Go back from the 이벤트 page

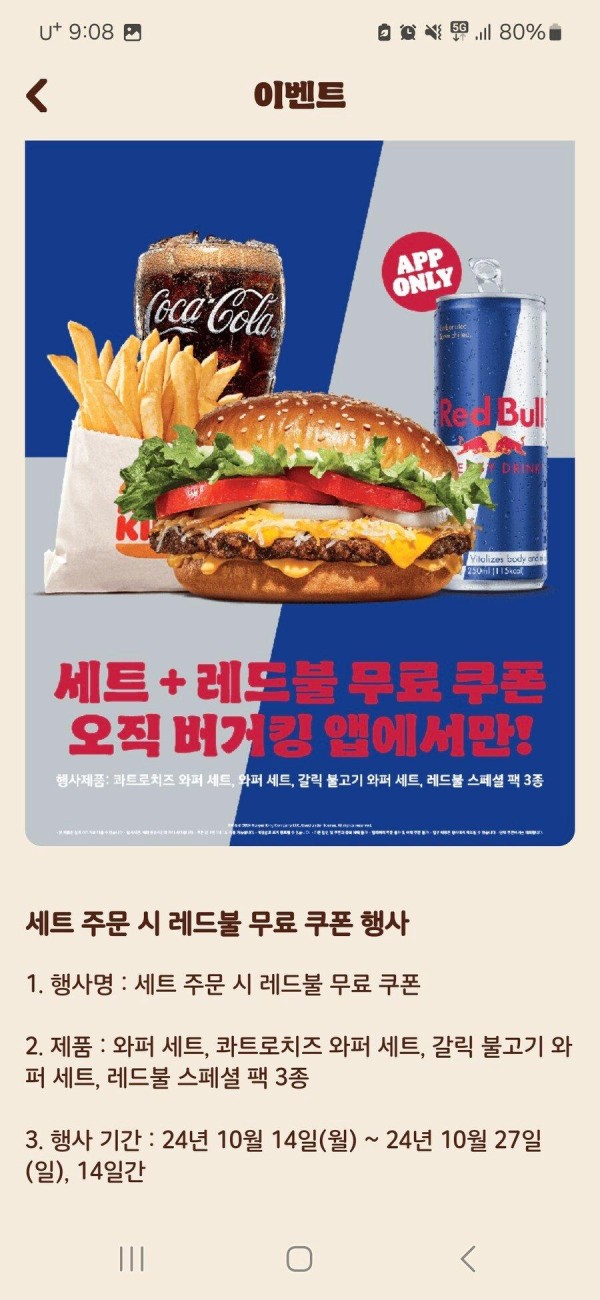(37, 95)
